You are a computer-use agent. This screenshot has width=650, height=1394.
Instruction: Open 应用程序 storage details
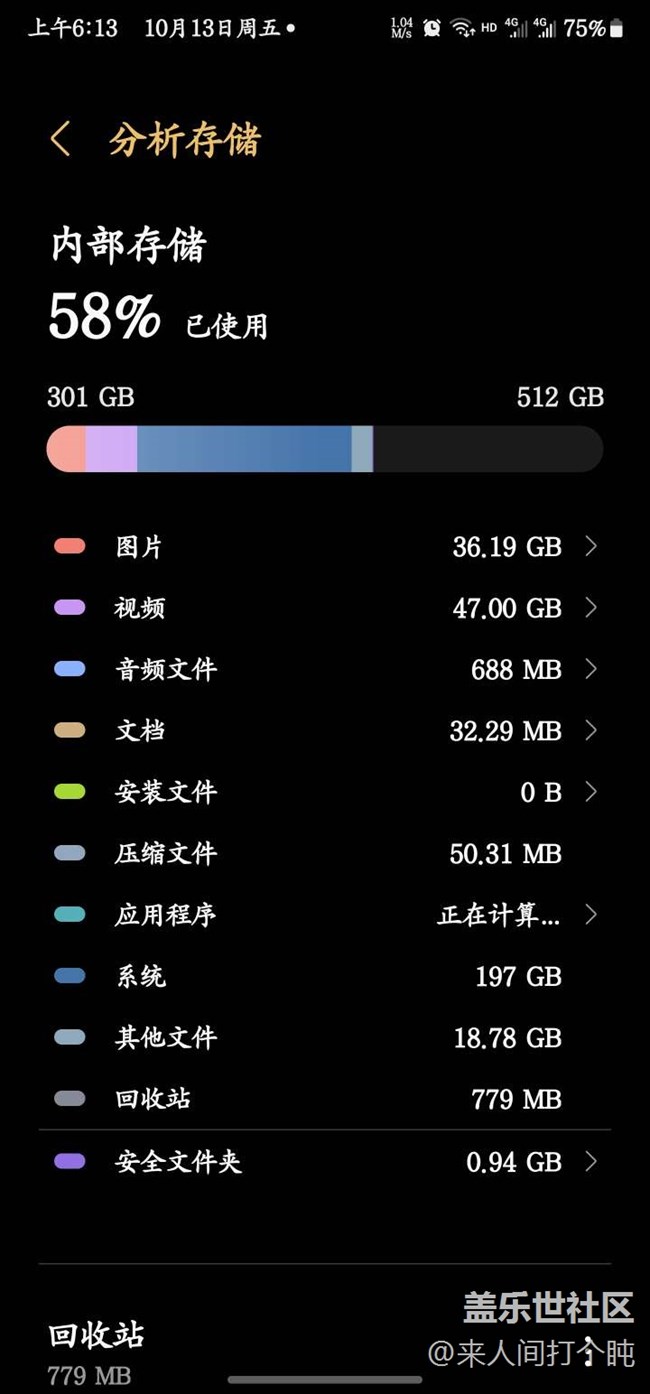[x=324, y=914]
